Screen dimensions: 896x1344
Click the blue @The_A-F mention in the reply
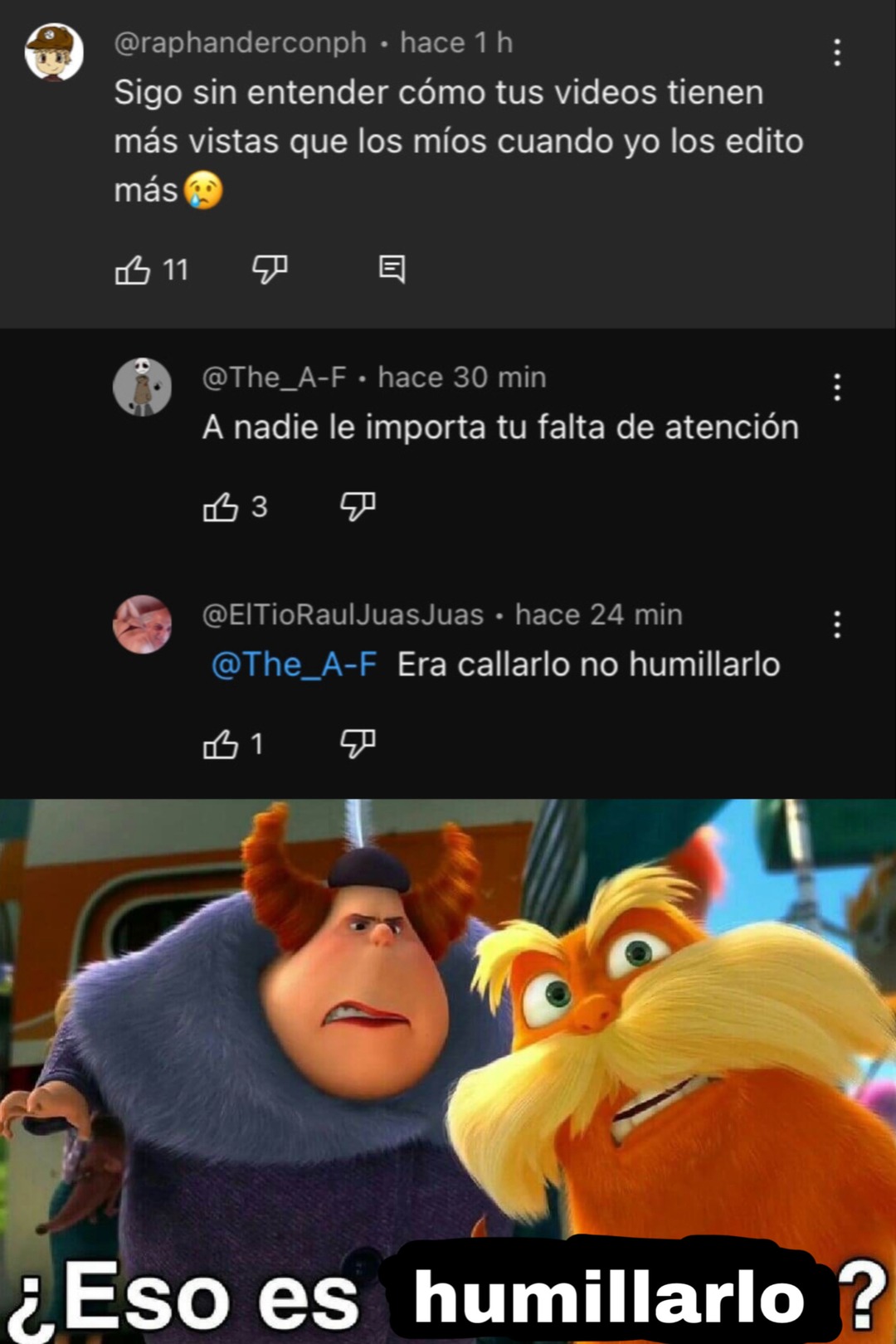point(291,664)
